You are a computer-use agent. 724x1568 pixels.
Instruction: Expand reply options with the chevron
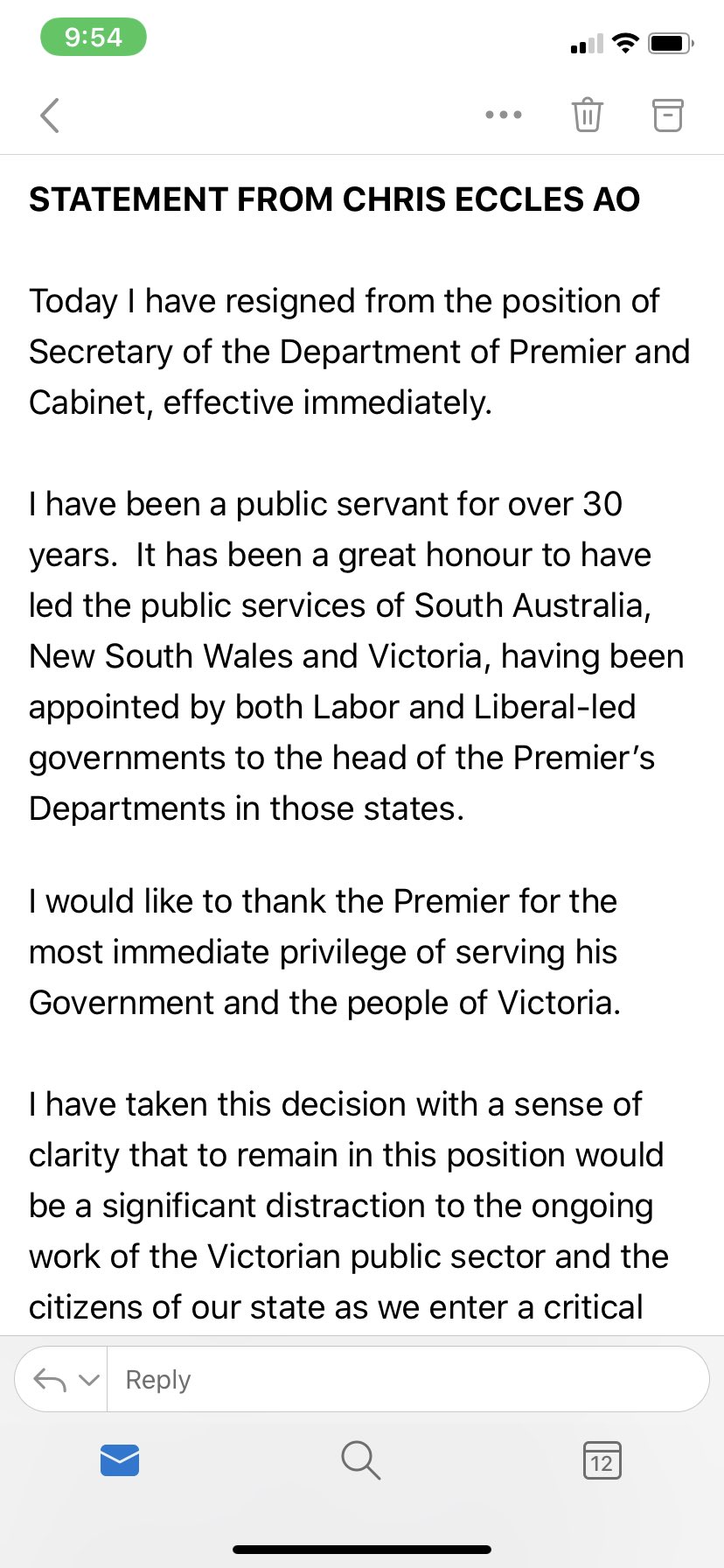[x=89, y=1380]
